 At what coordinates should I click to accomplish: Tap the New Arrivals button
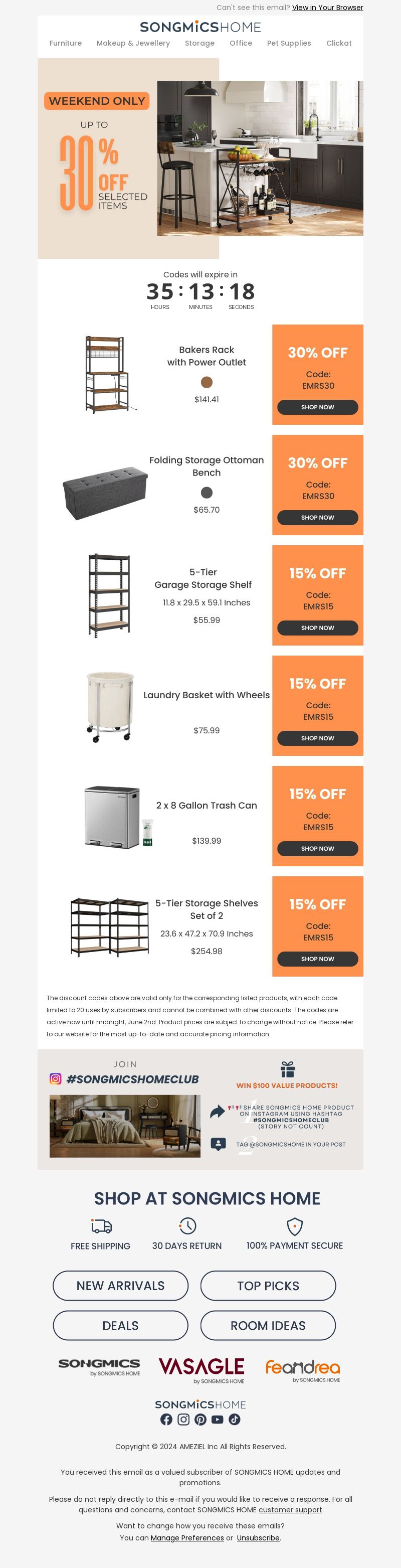(120, 1286)
